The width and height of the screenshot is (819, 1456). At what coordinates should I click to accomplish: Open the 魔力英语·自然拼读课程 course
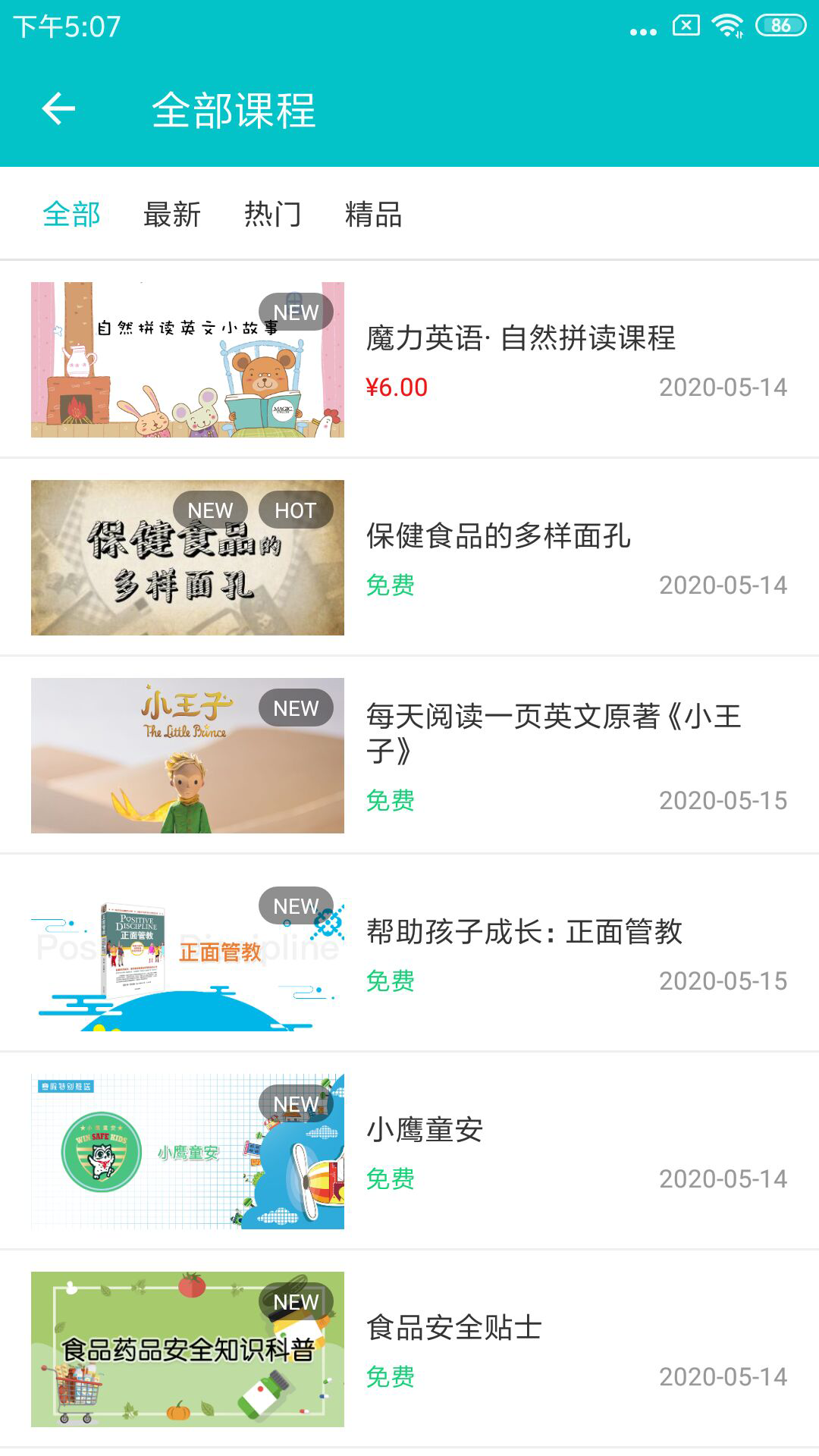coord(520,338)
